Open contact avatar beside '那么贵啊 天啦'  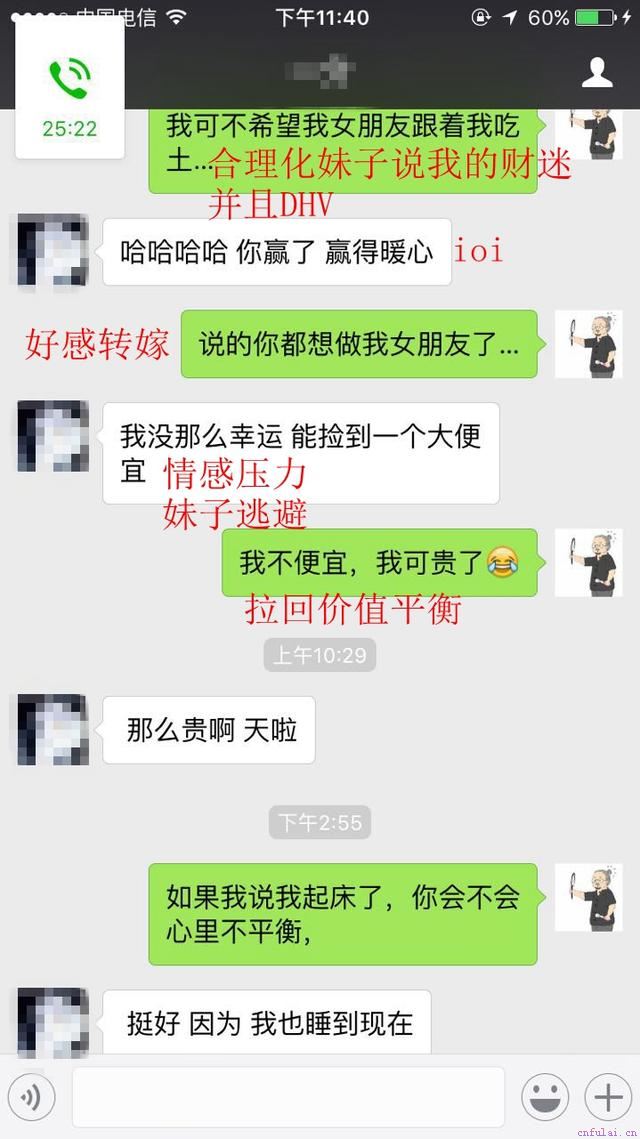pyautogui.click(x=53, y=730)
